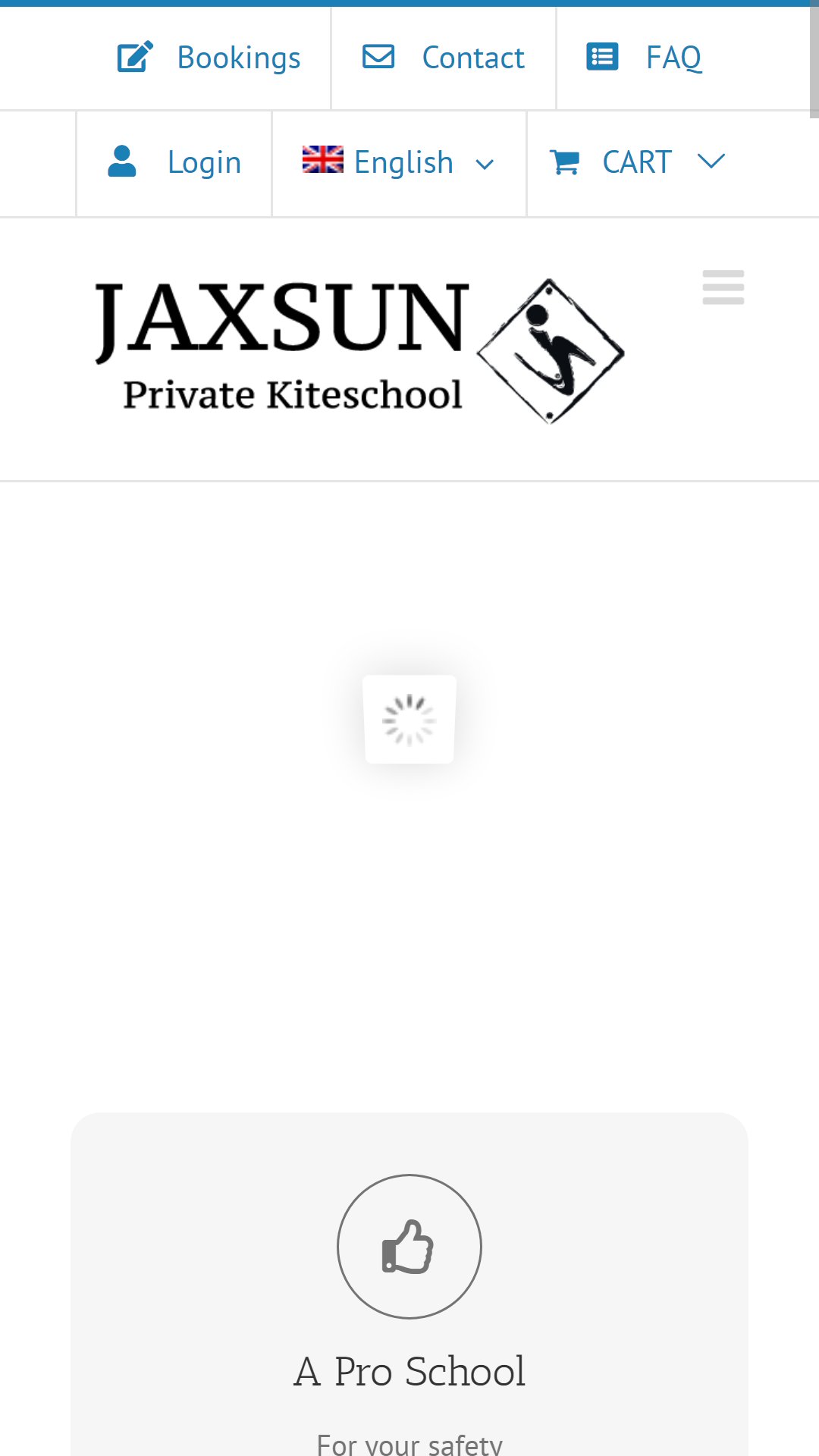Tap Login to sign in

click(x=174, y=162)
